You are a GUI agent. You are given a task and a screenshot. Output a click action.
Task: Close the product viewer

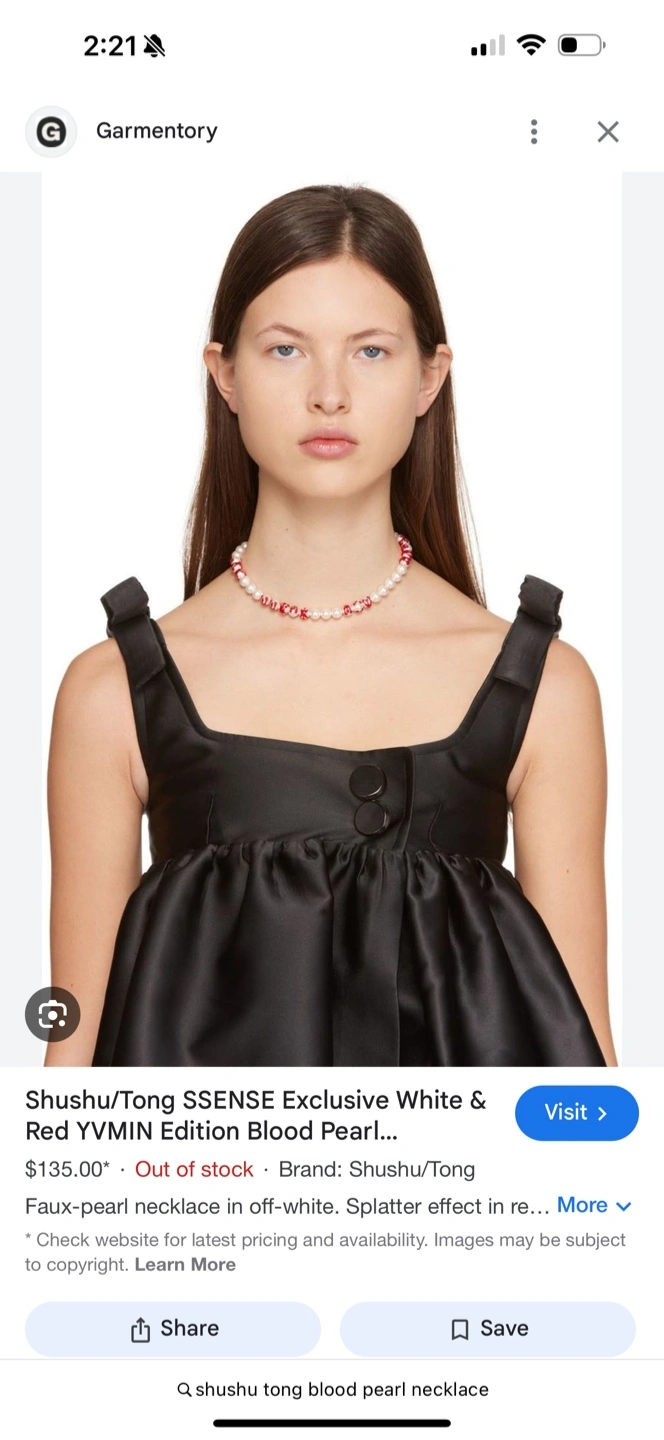click(x=608, y=131)
